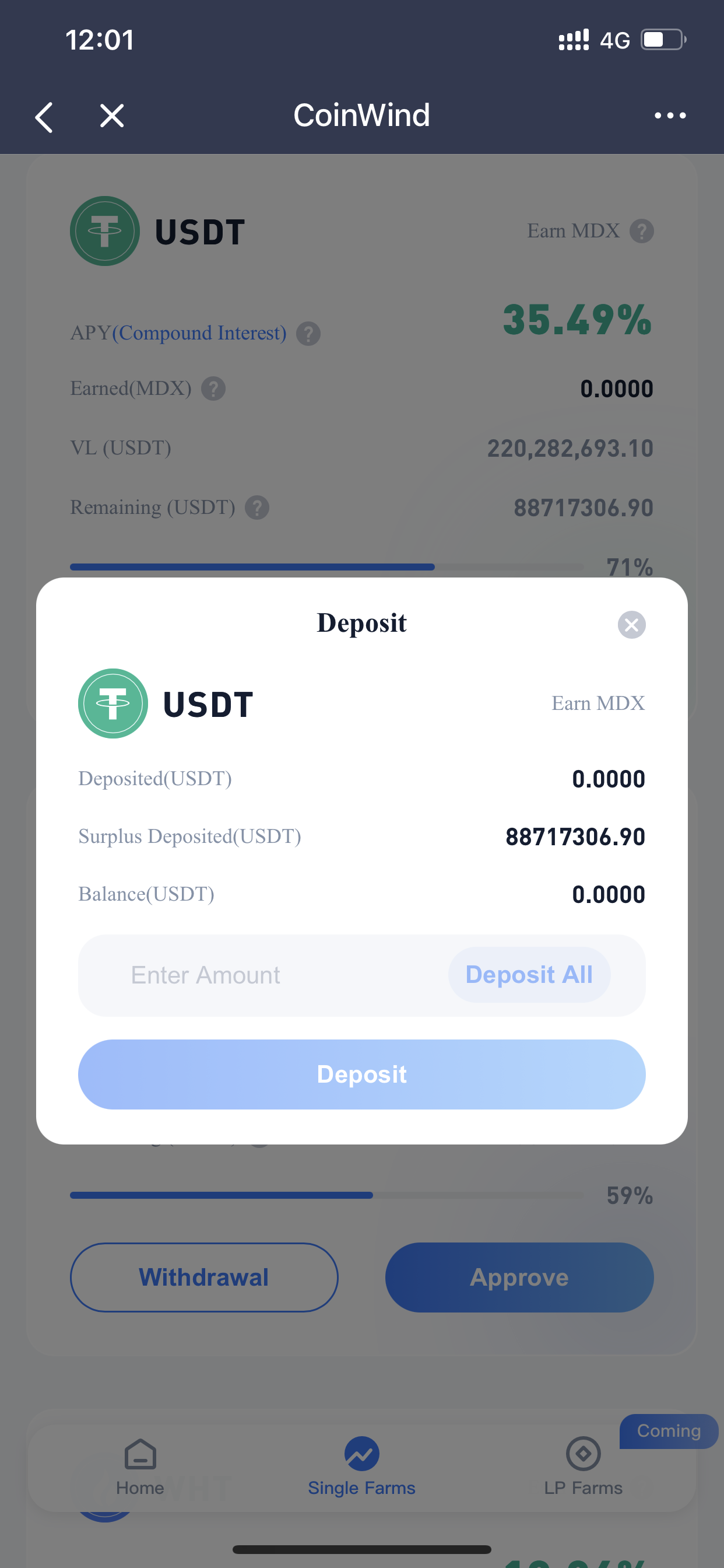Viewport: 724px width, 1568px height.
Task: Select Deposit All
Action: tap(529, 975)
